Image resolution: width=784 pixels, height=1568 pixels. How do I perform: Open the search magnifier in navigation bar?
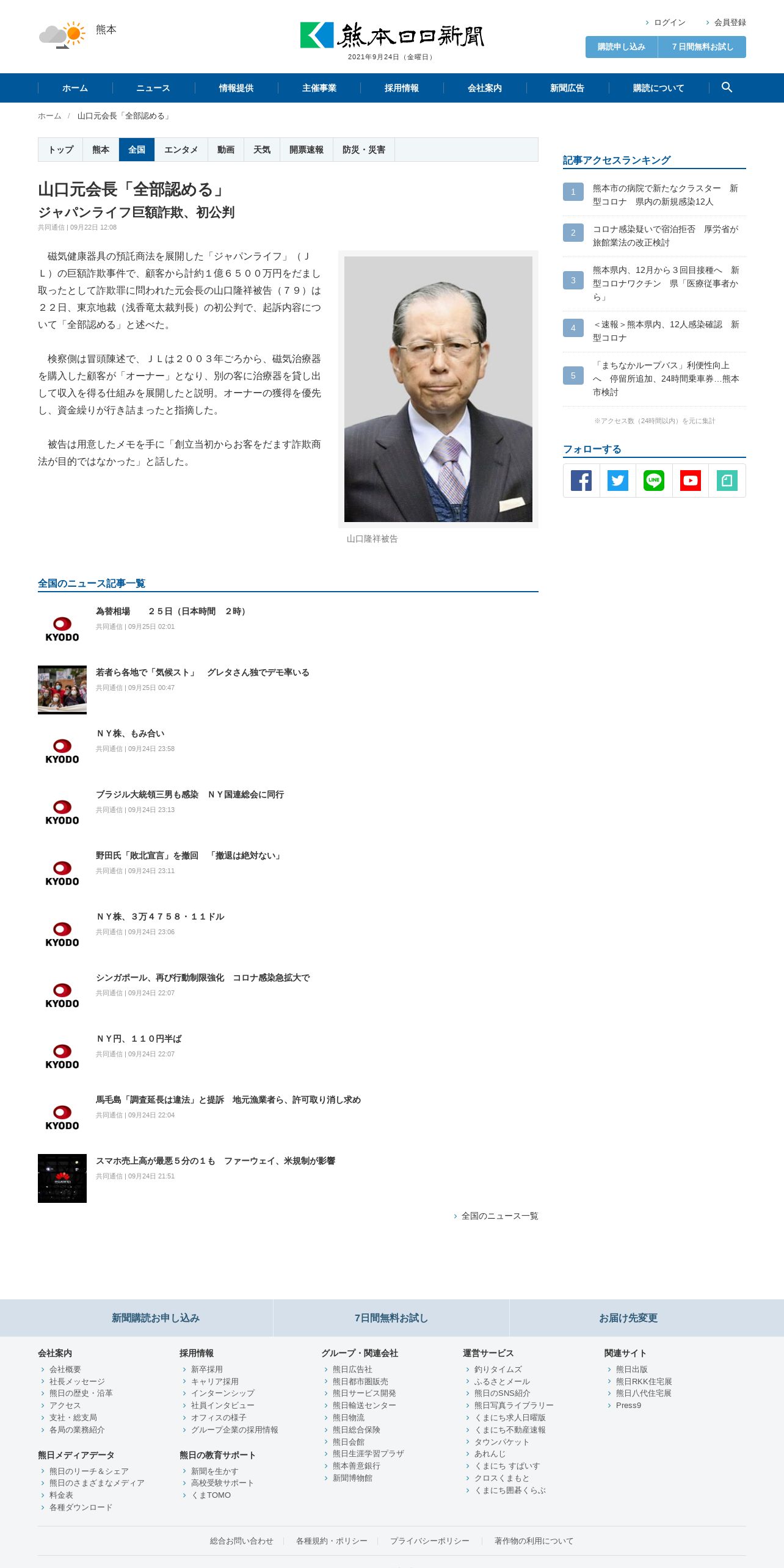(x=727, y=87)
